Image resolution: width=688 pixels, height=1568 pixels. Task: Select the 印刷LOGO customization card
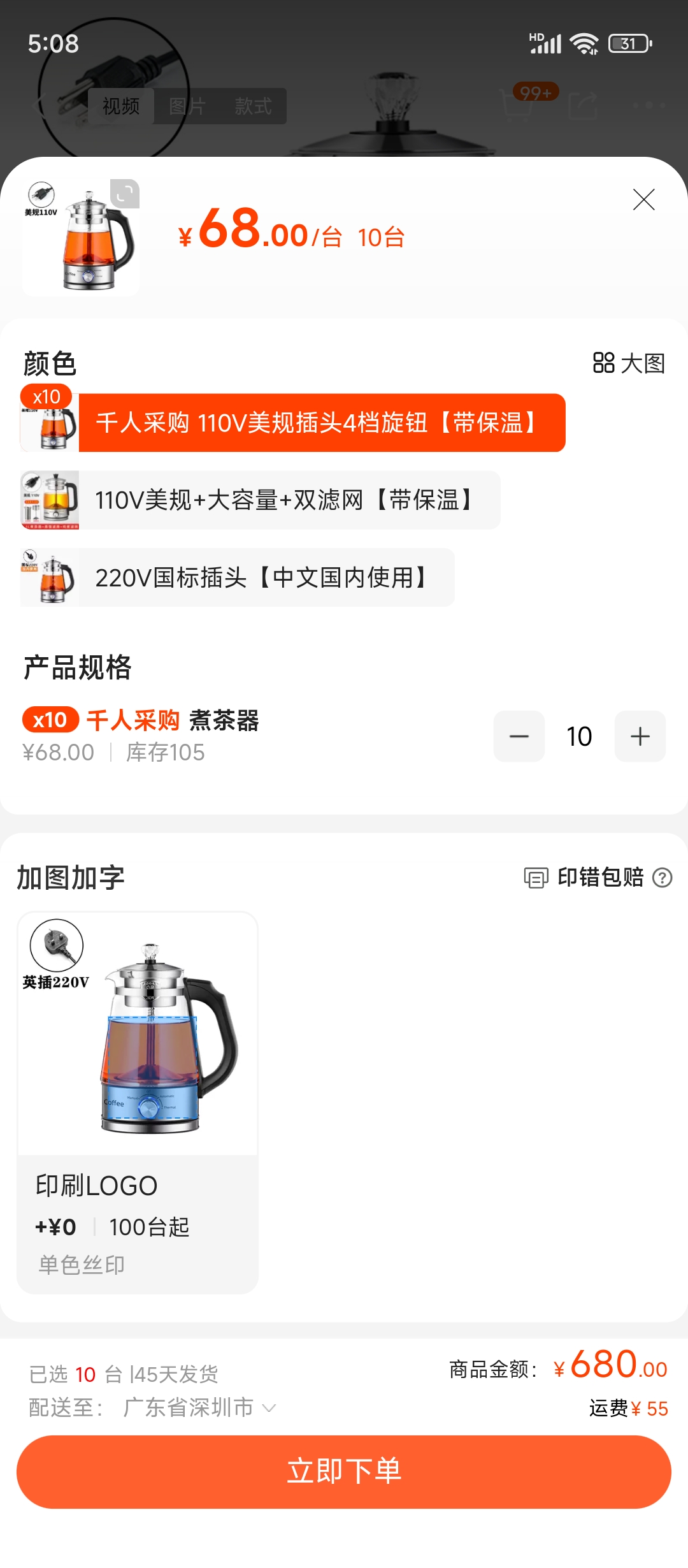138,1103
